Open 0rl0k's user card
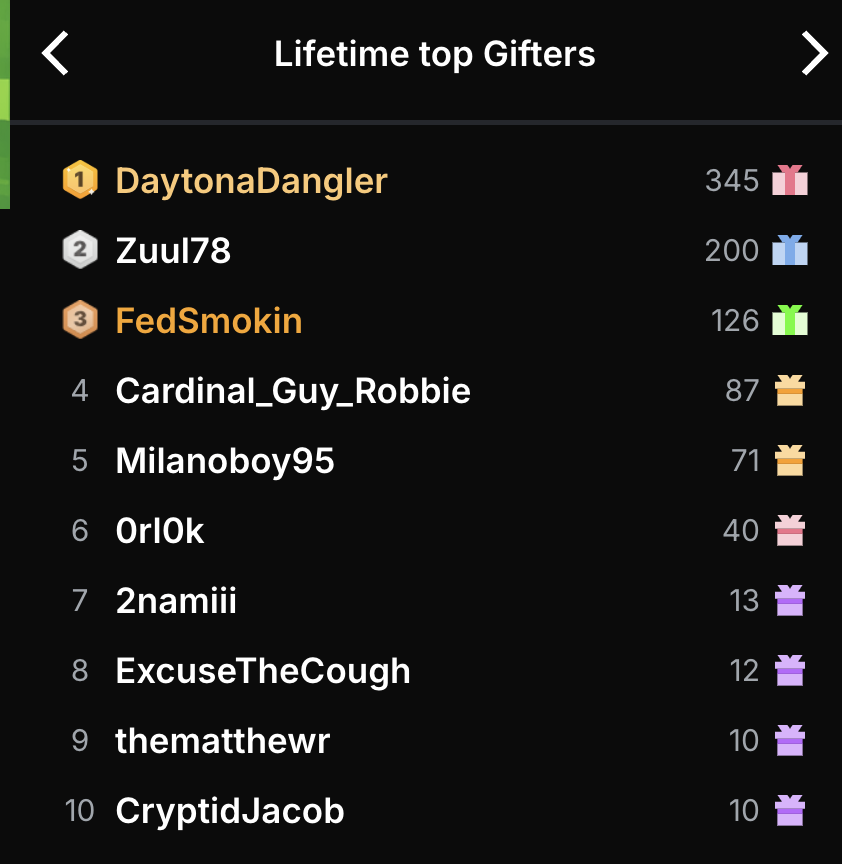842x864 pixels. (x=160, y=531)
